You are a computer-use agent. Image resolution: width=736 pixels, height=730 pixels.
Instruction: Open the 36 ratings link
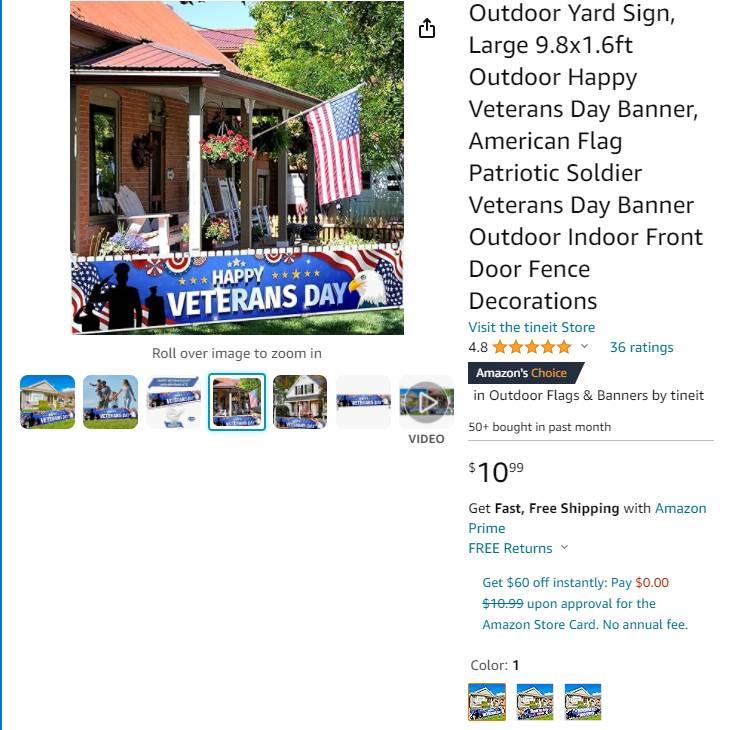pos(641,347)
